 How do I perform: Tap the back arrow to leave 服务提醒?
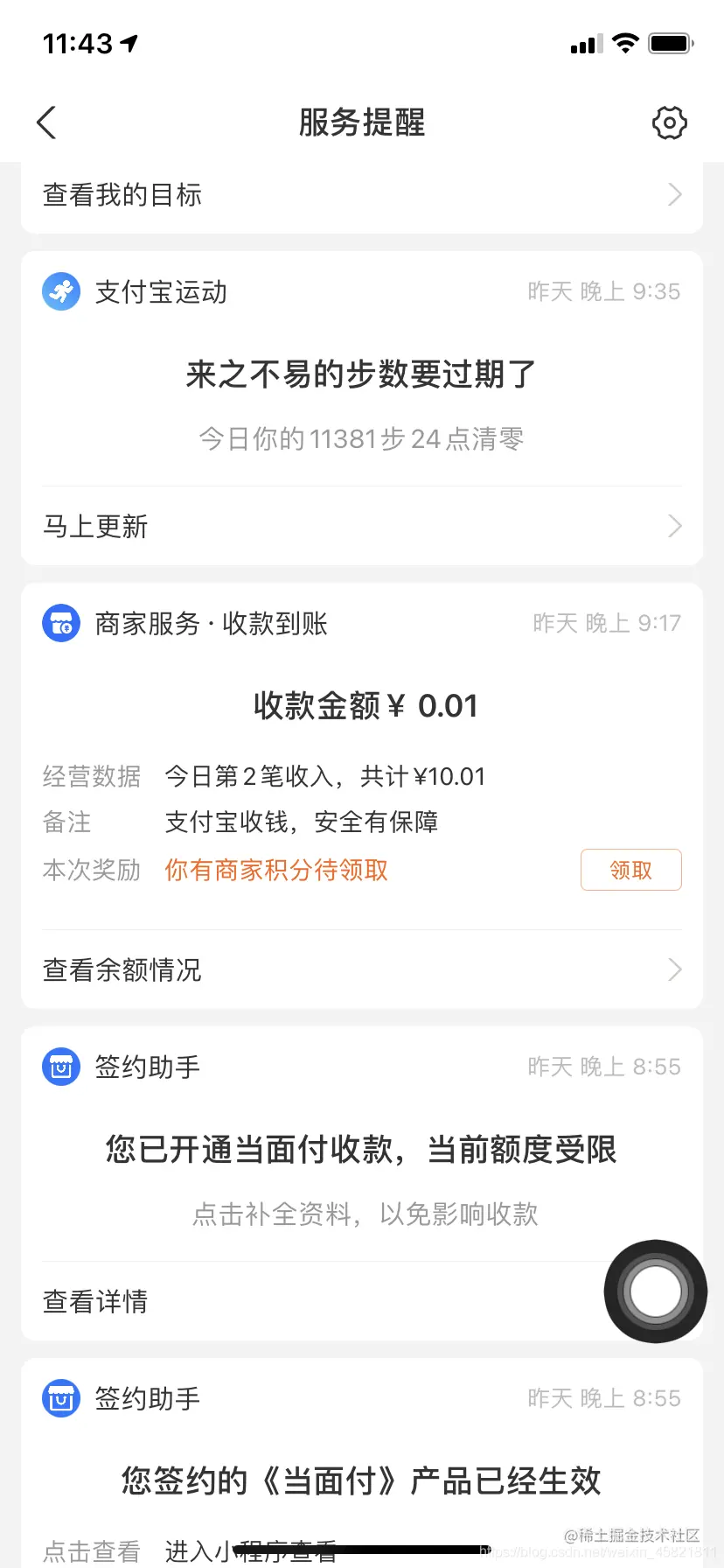click(45, 122)
